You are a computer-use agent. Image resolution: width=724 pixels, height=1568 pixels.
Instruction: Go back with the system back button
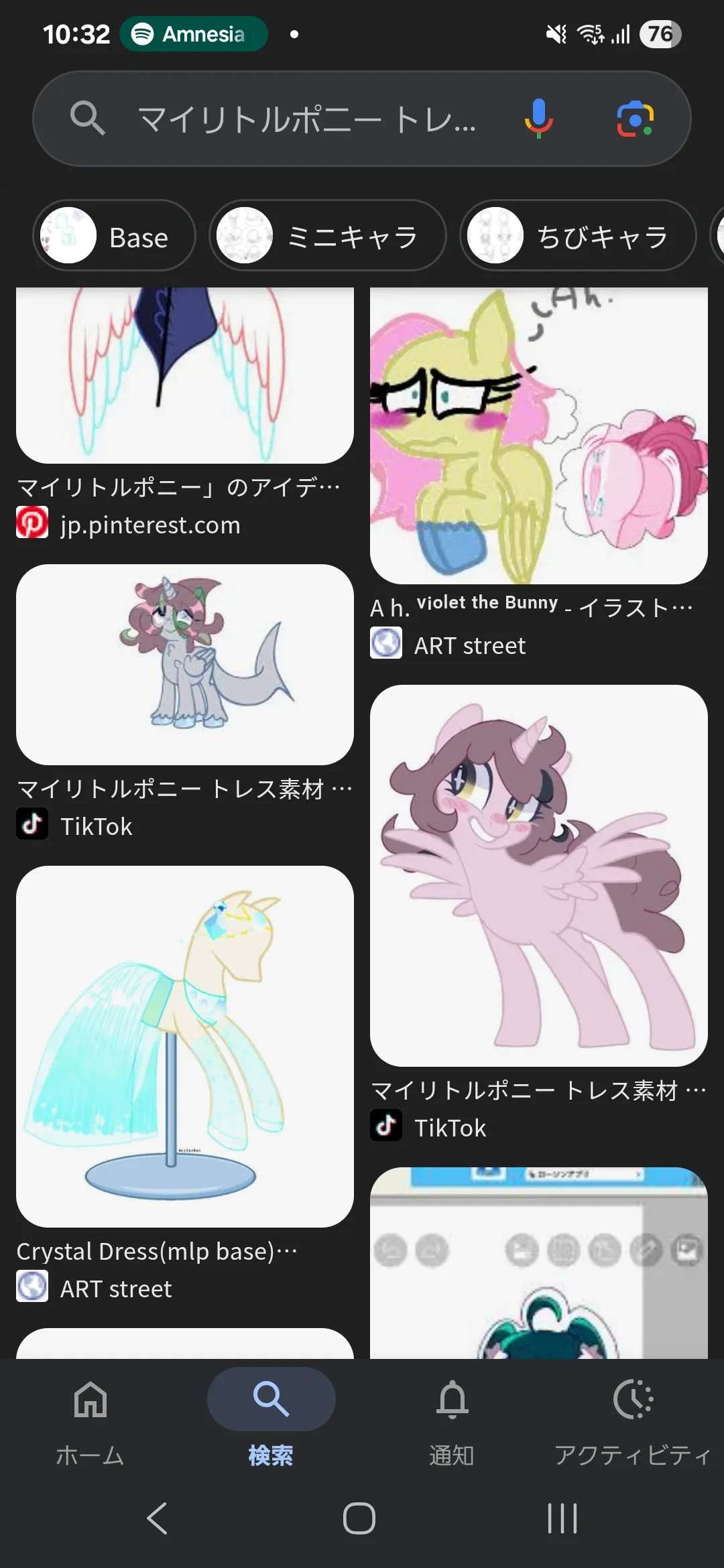pos(157,1518)
